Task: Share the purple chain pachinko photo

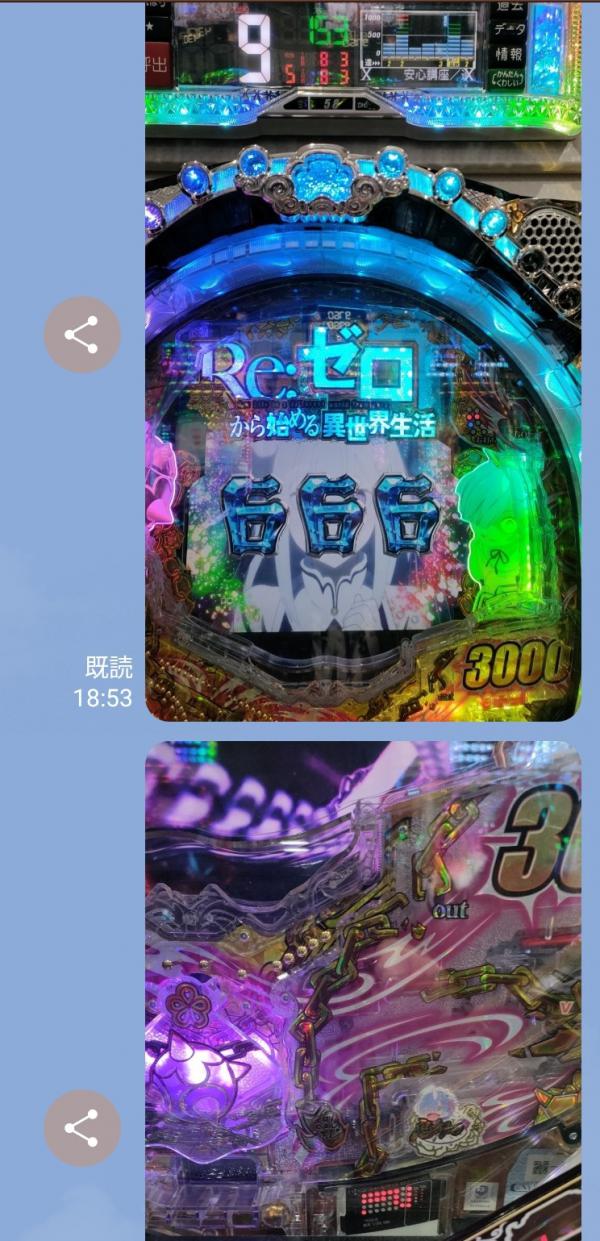Action: tap(82, 1128)
